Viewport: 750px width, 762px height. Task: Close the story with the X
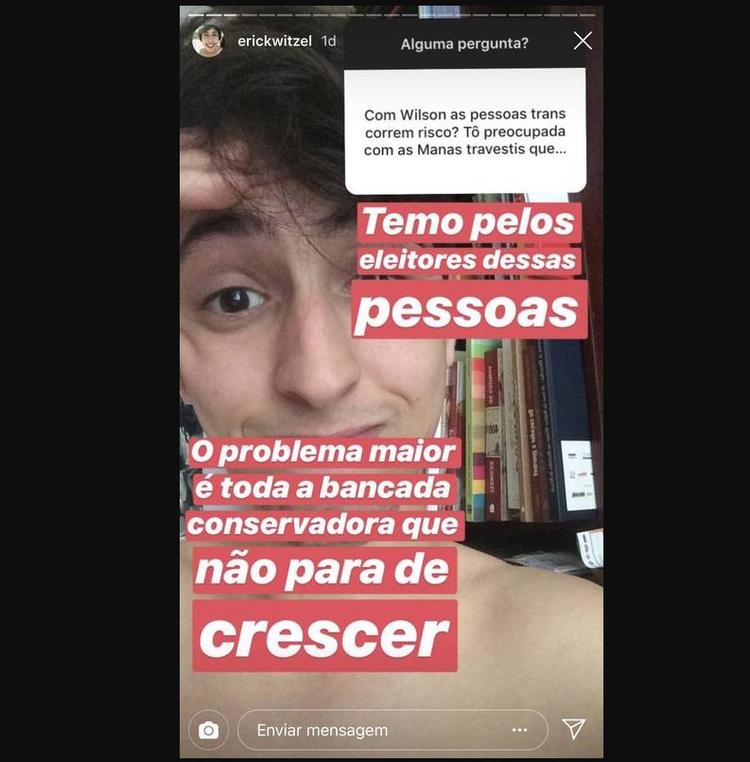(582, 41)
